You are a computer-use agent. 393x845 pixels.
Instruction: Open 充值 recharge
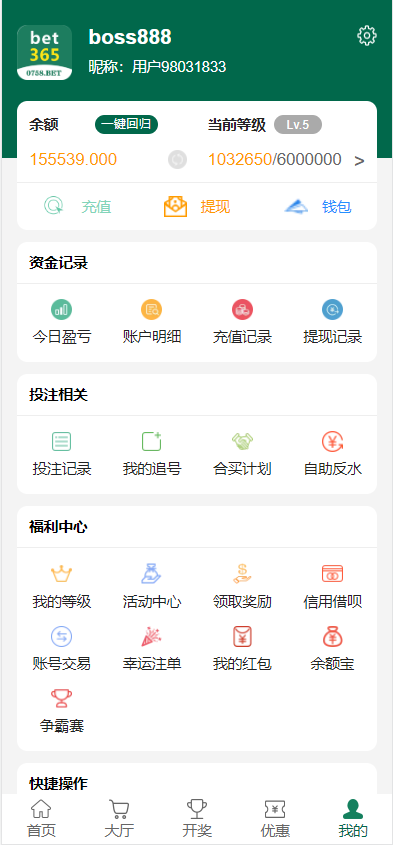[x=77, y=206]
